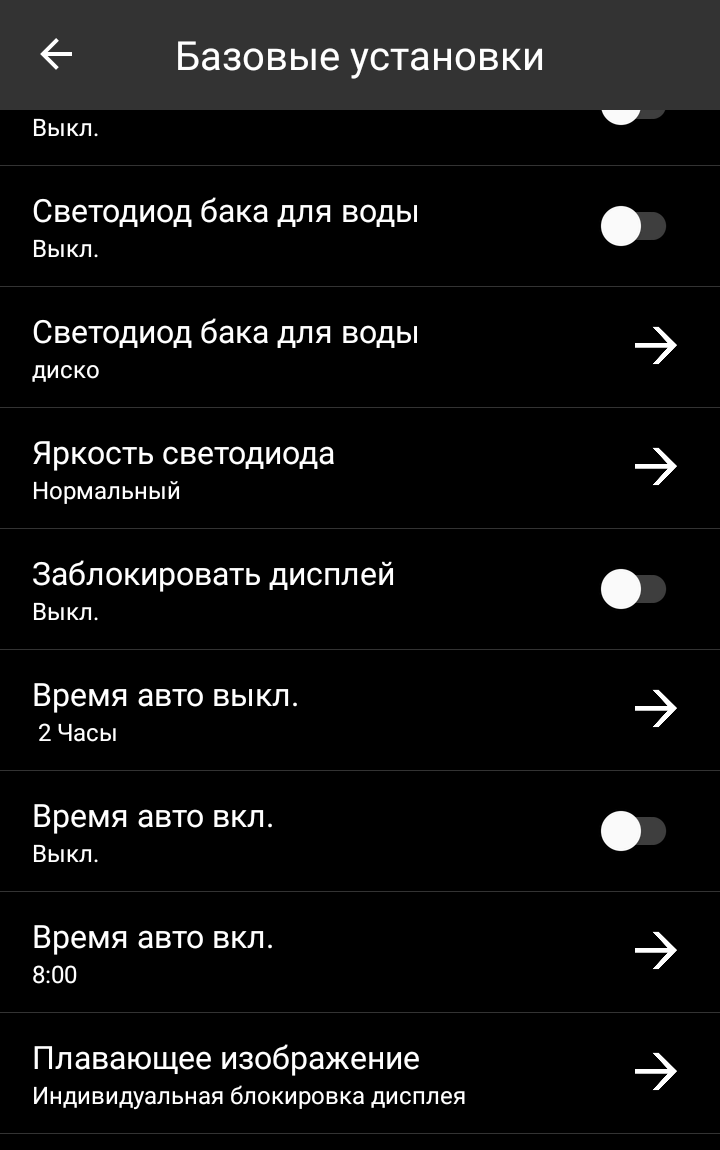This screenshot has width=720, height=1150.
Task: Enable Заблокировать дисплей switch
Action: tap(632, 590)
